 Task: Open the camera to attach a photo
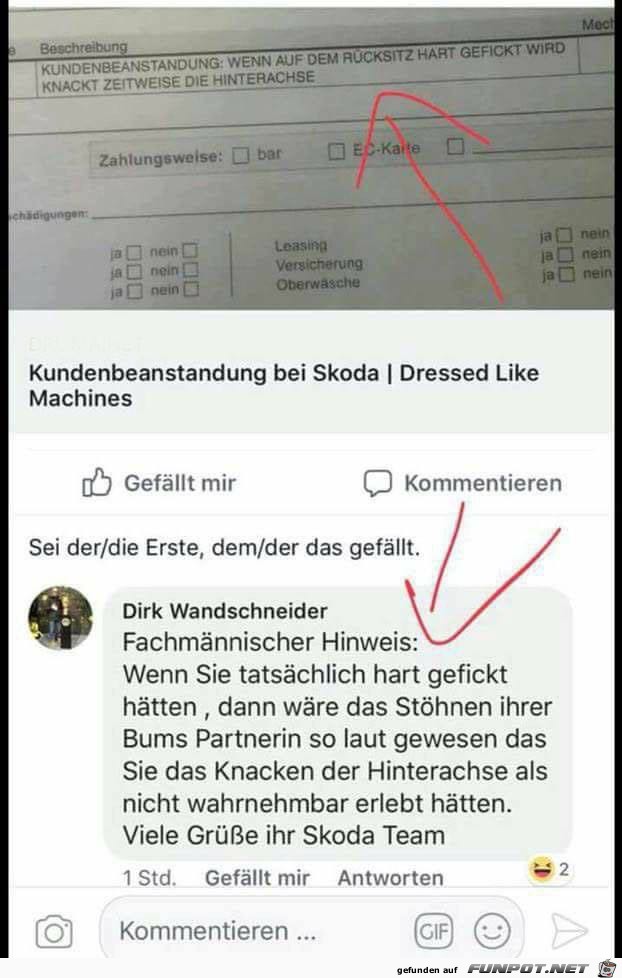pyautogui.click(x=54, y=932)
